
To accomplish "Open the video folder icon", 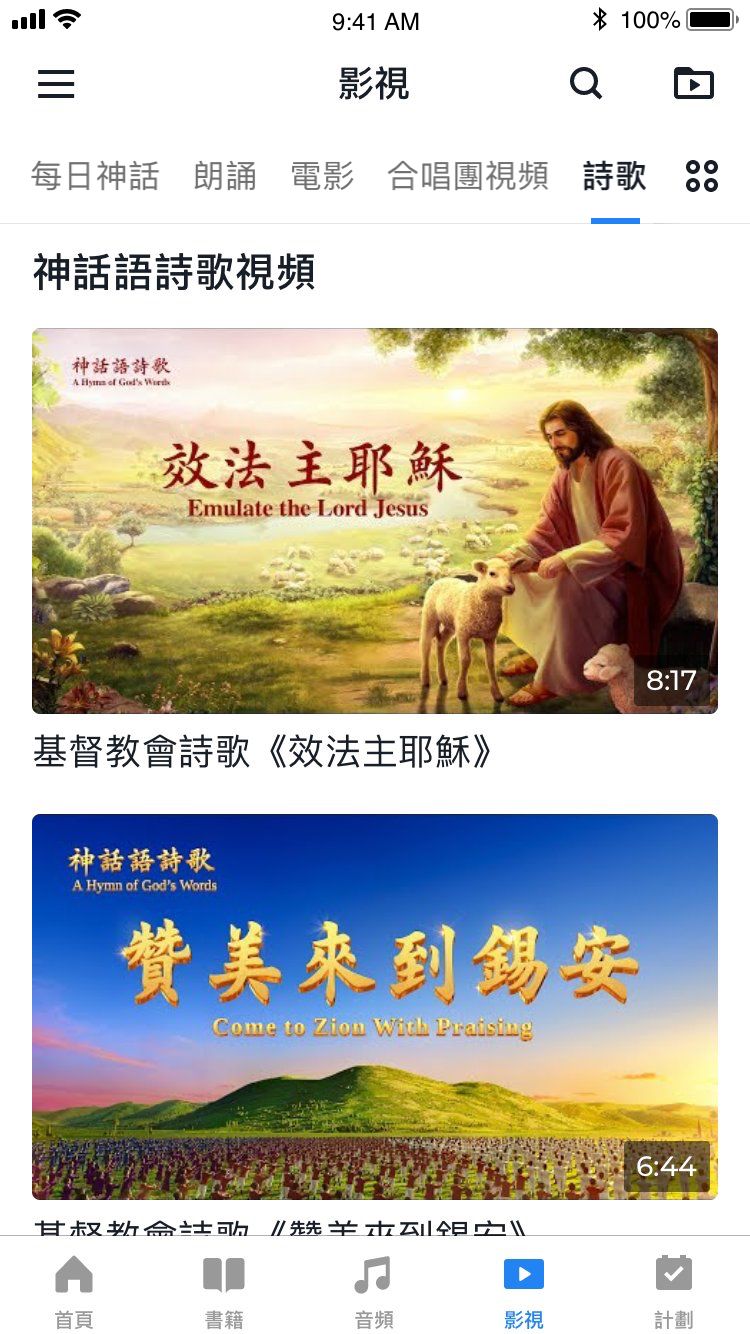I will (x=693, y=84).
